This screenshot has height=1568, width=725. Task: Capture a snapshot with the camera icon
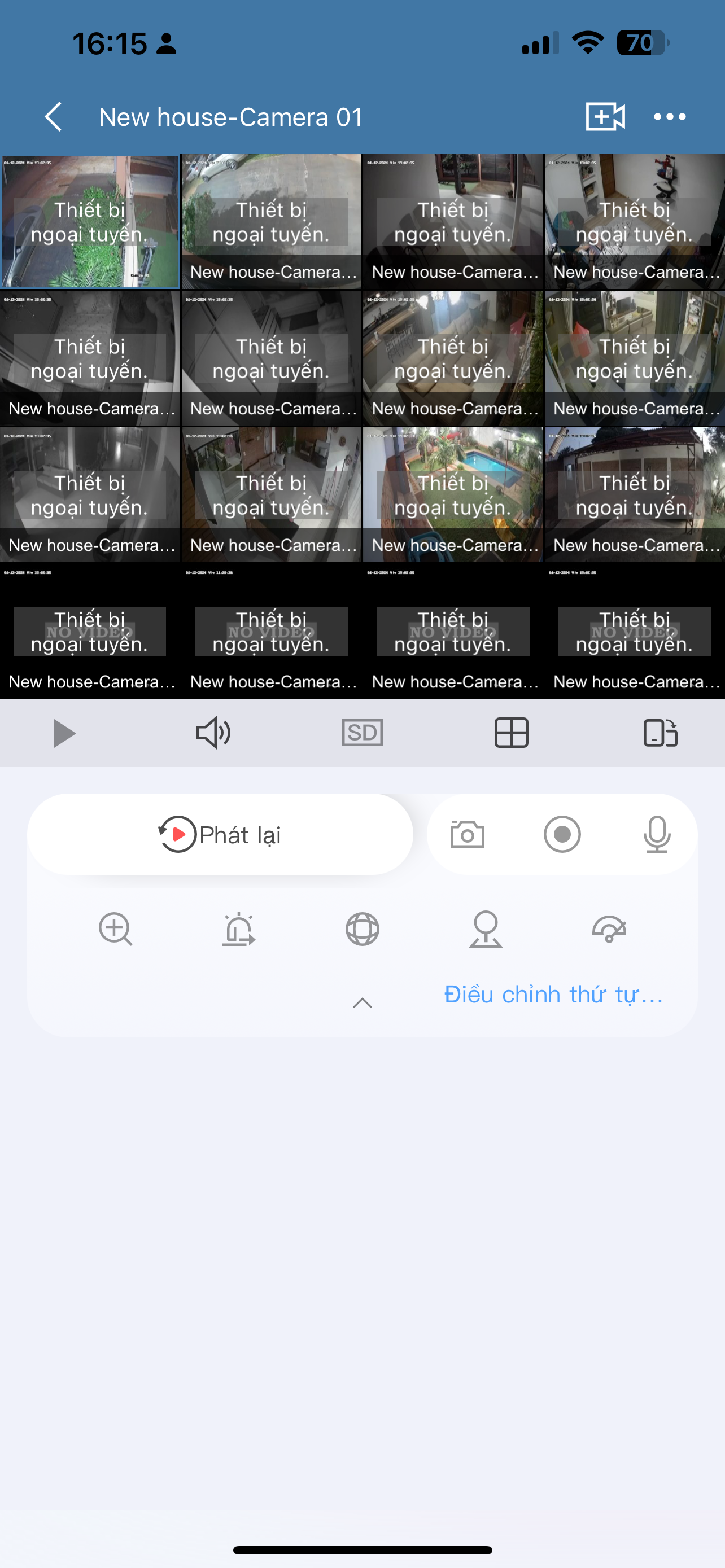pos(468,835)
